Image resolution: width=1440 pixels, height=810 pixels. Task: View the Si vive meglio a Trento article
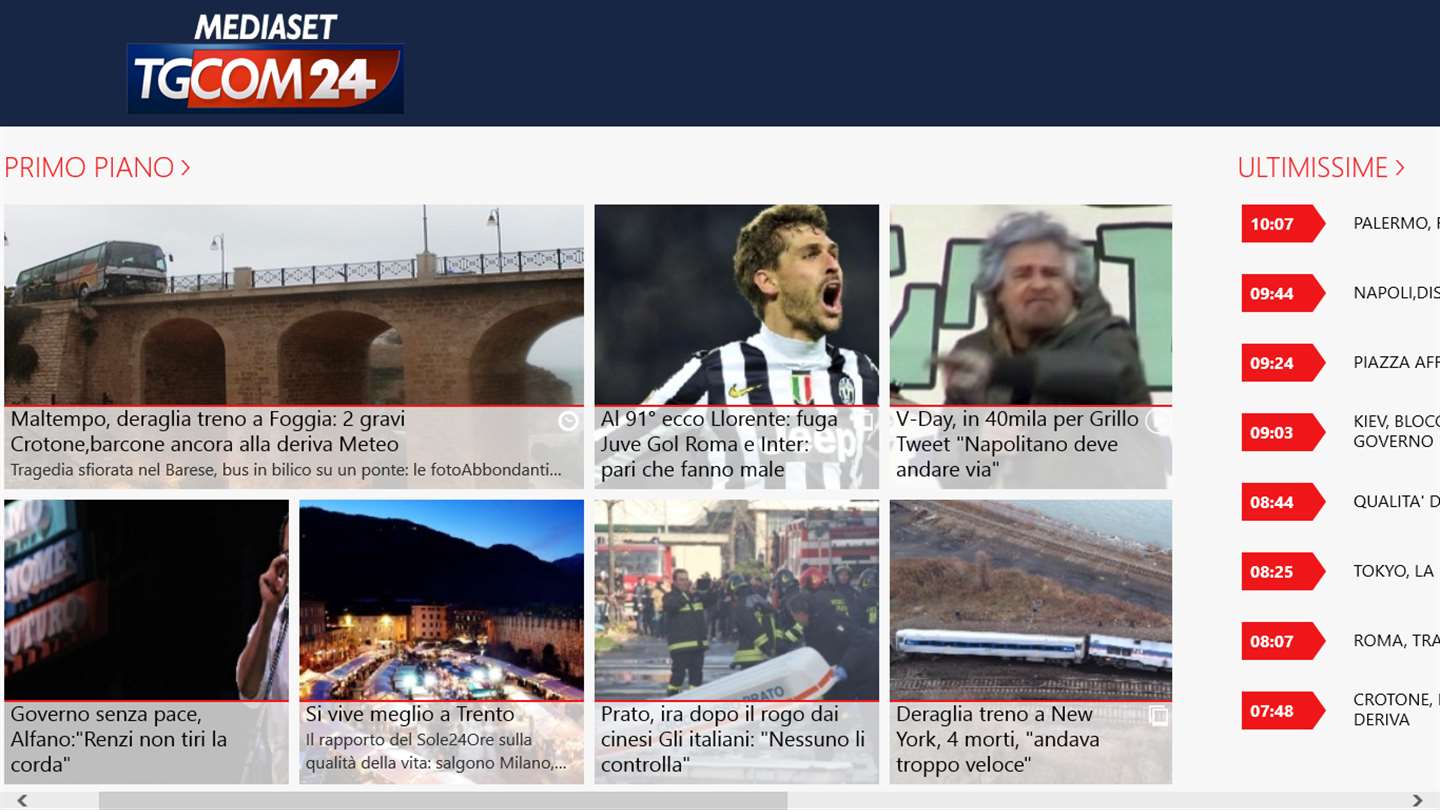click(x=441, y=641)
